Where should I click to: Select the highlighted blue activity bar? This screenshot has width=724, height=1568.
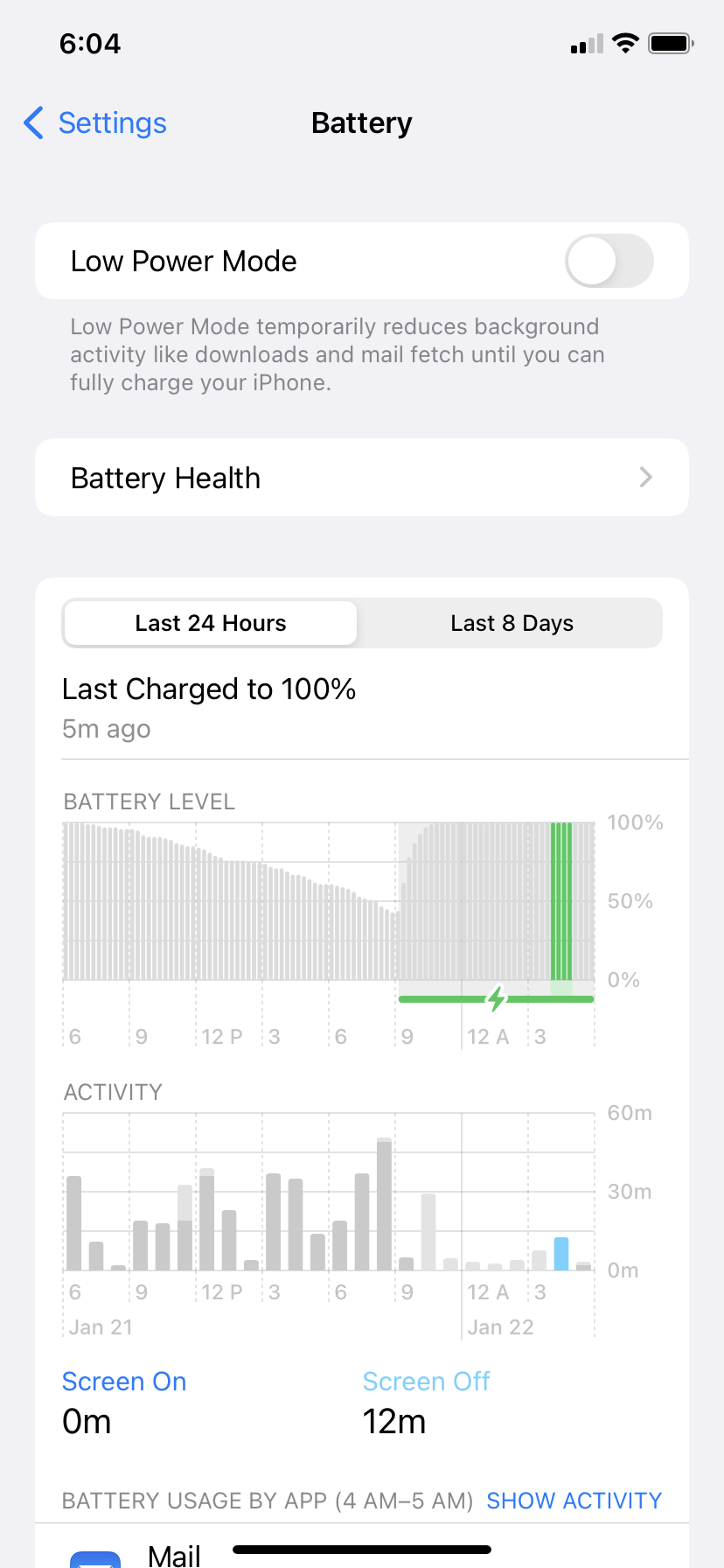[x=561, y=1254]
